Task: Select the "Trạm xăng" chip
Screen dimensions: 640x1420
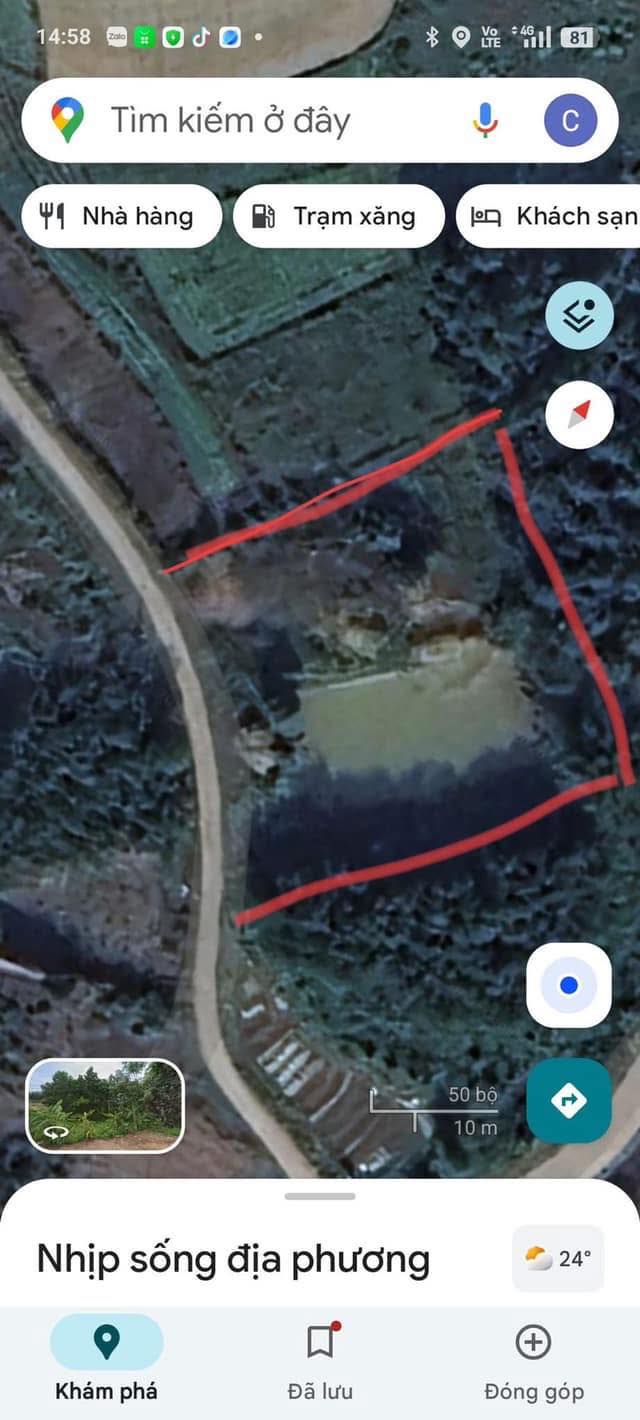Action: click(338, 216)
